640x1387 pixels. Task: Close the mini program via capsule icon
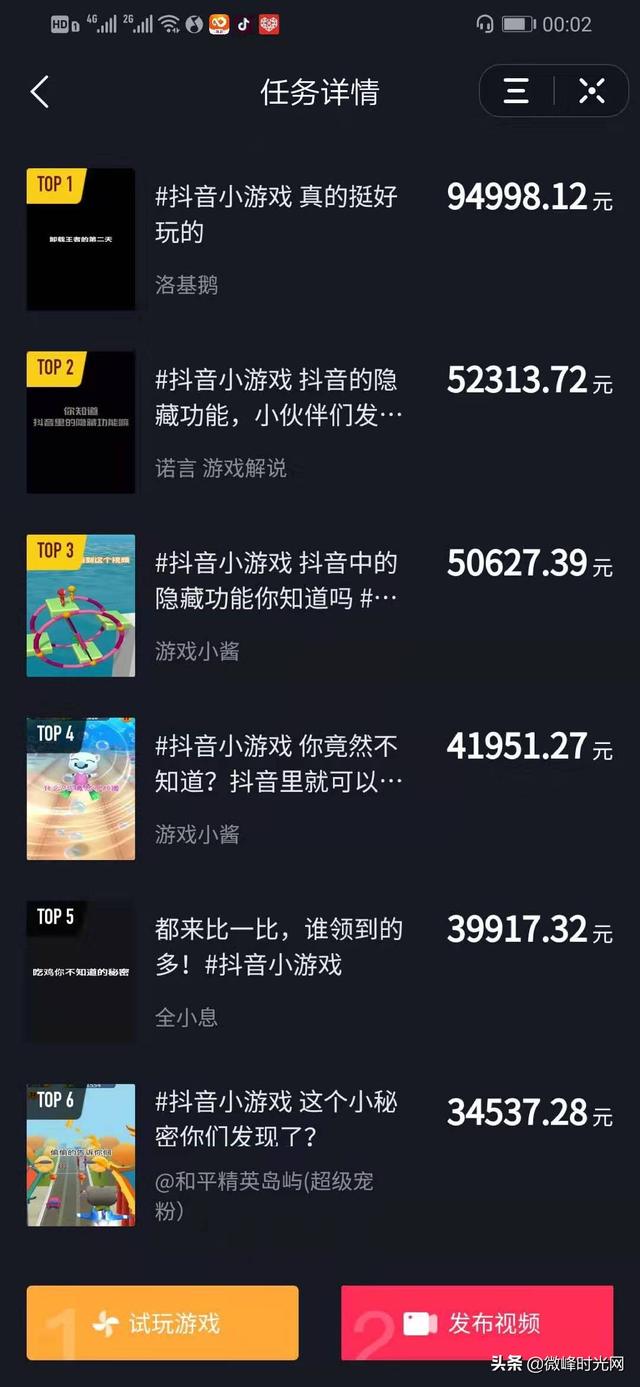[592, 92]
